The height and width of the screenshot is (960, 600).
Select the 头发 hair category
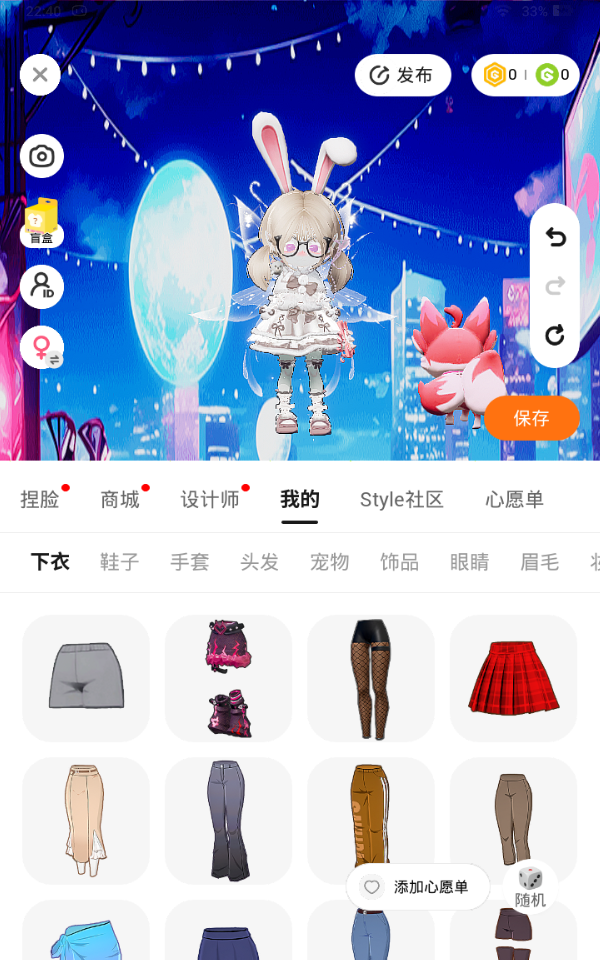tap(259, 562)
